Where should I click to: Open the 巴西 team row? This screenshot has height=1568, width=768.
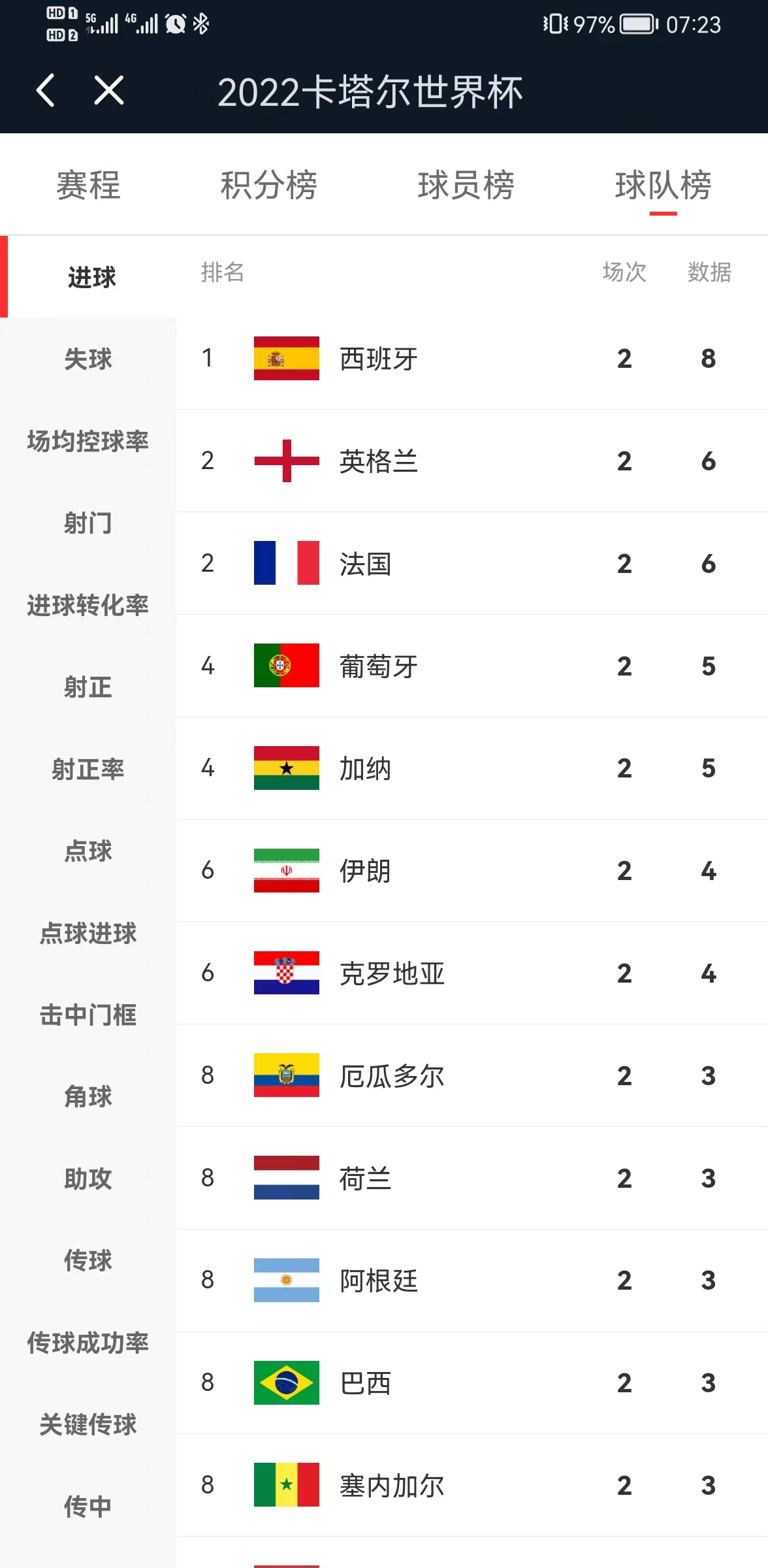point(470,1383)
